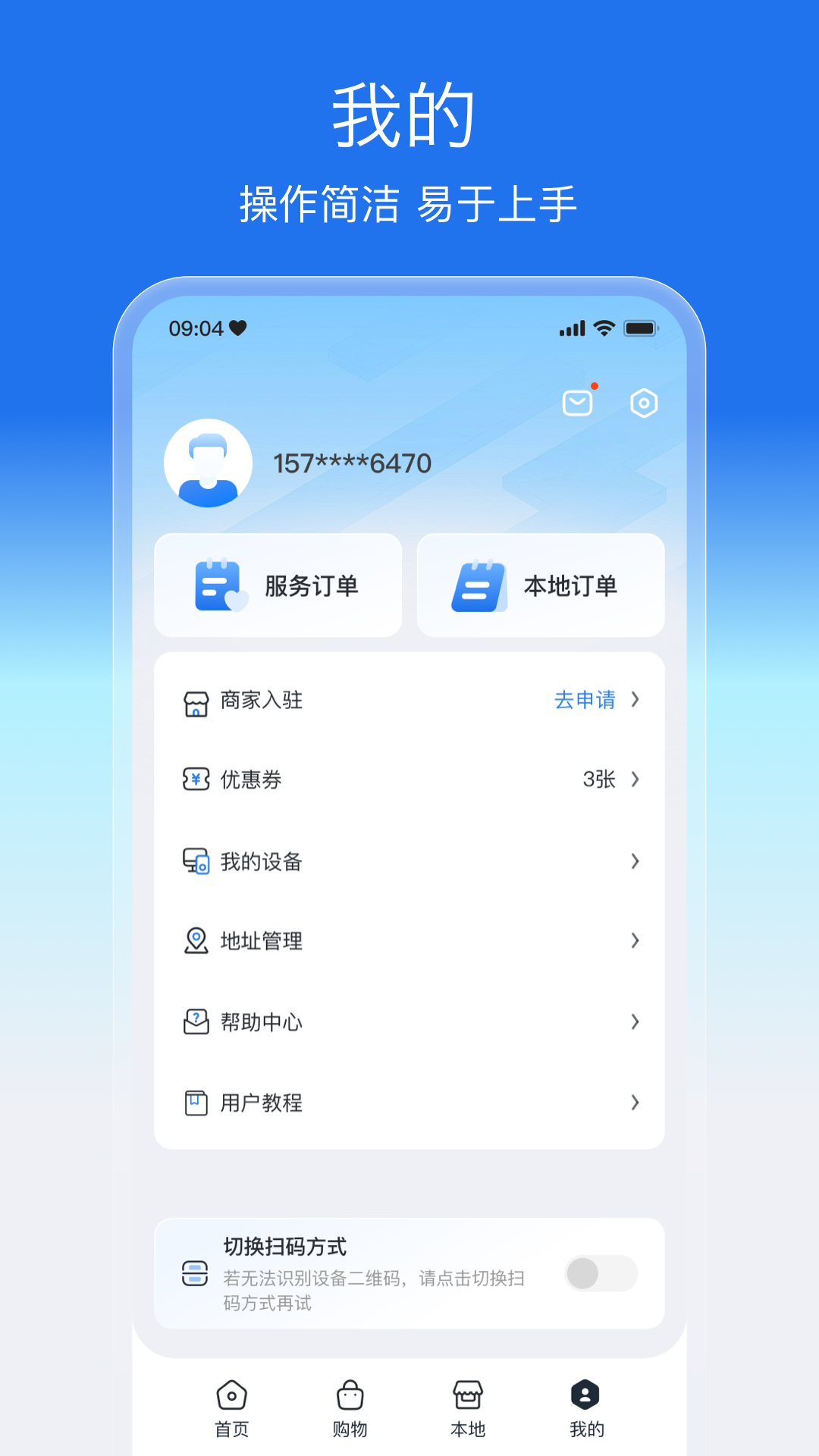
Task: Select the 我的设备 device icon
Action: tap(196, 861)
